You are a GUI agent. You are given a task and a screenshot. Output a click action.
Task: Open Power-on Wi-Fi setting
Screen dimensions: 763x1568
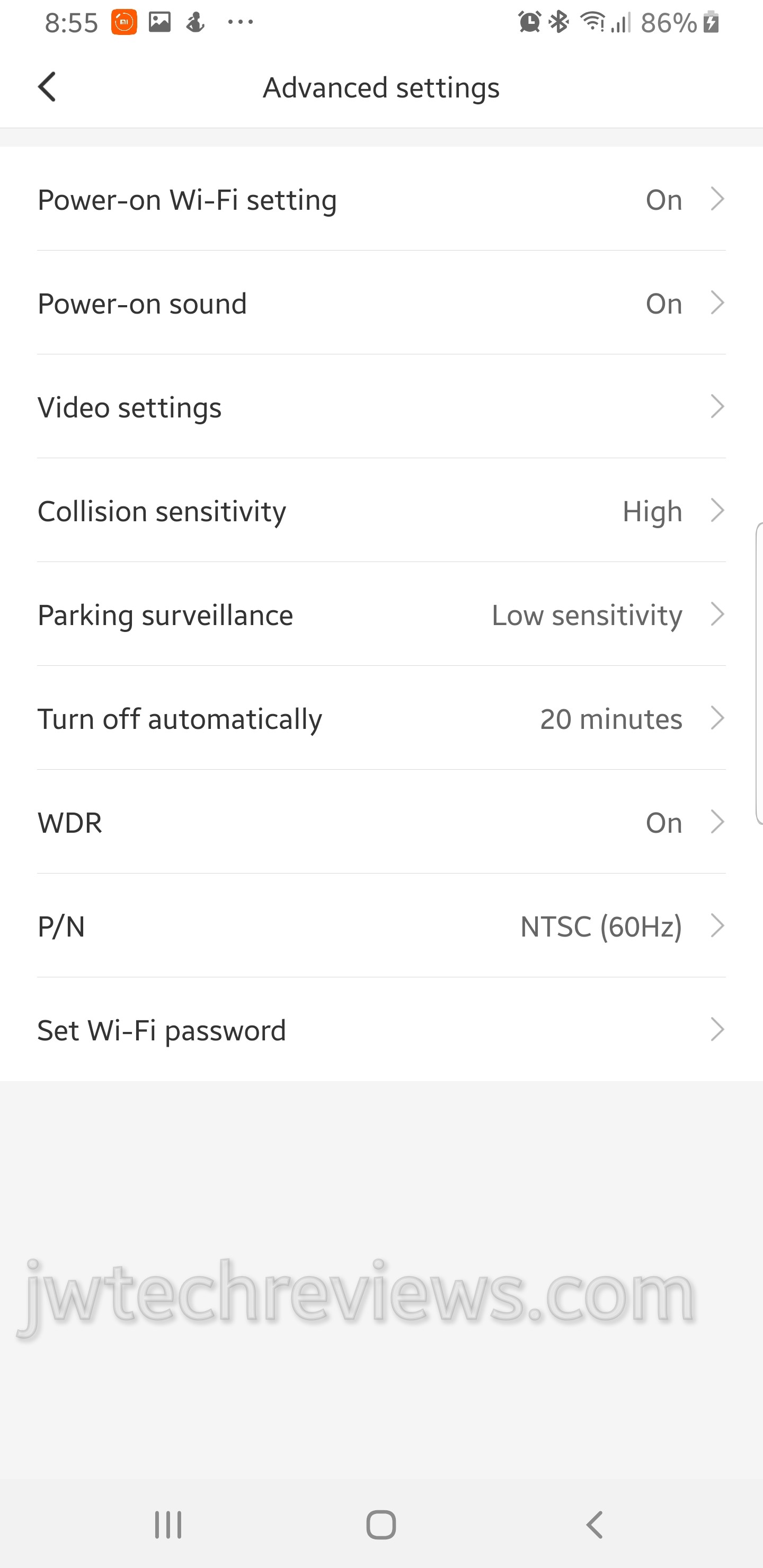tap(381, 199)
